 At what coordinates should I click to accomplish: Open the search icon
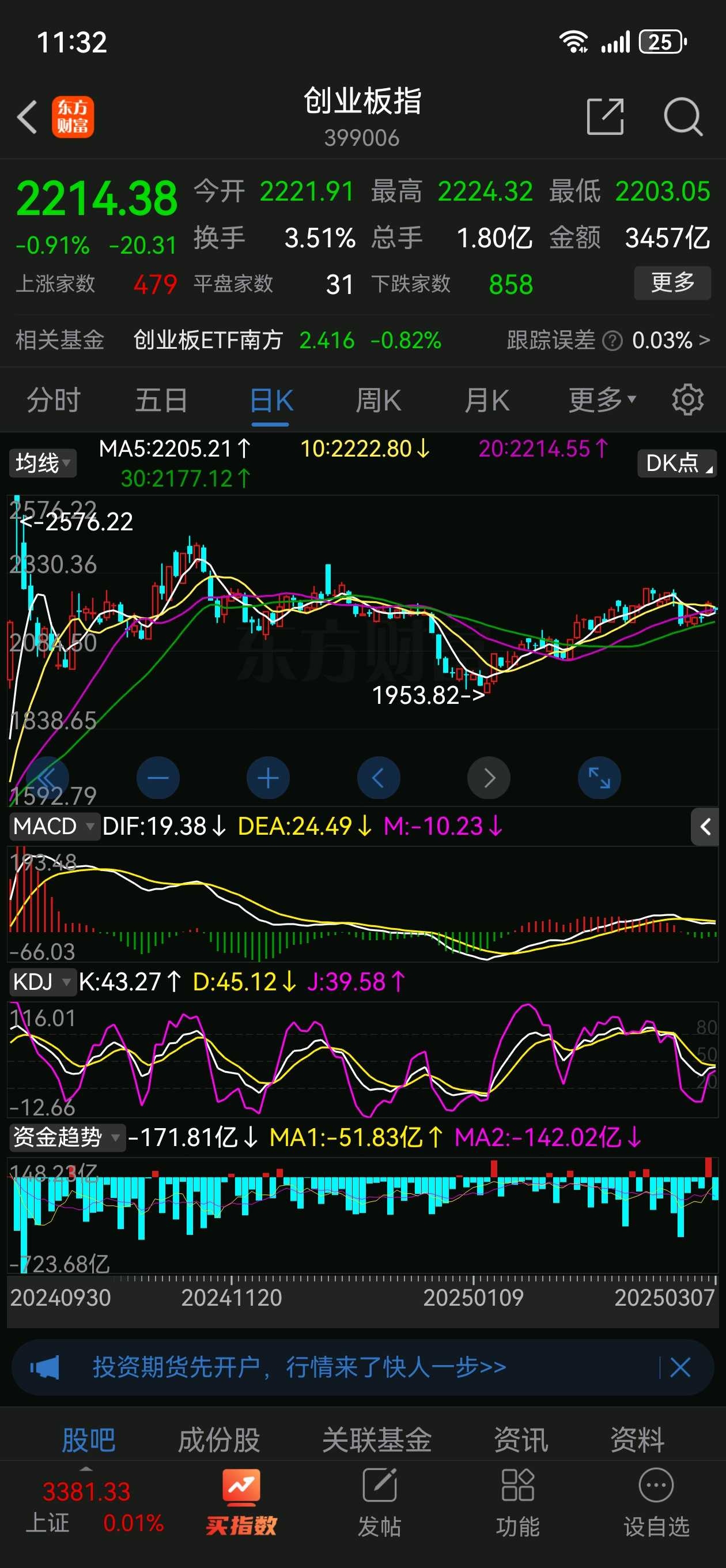tap(683, 116)
